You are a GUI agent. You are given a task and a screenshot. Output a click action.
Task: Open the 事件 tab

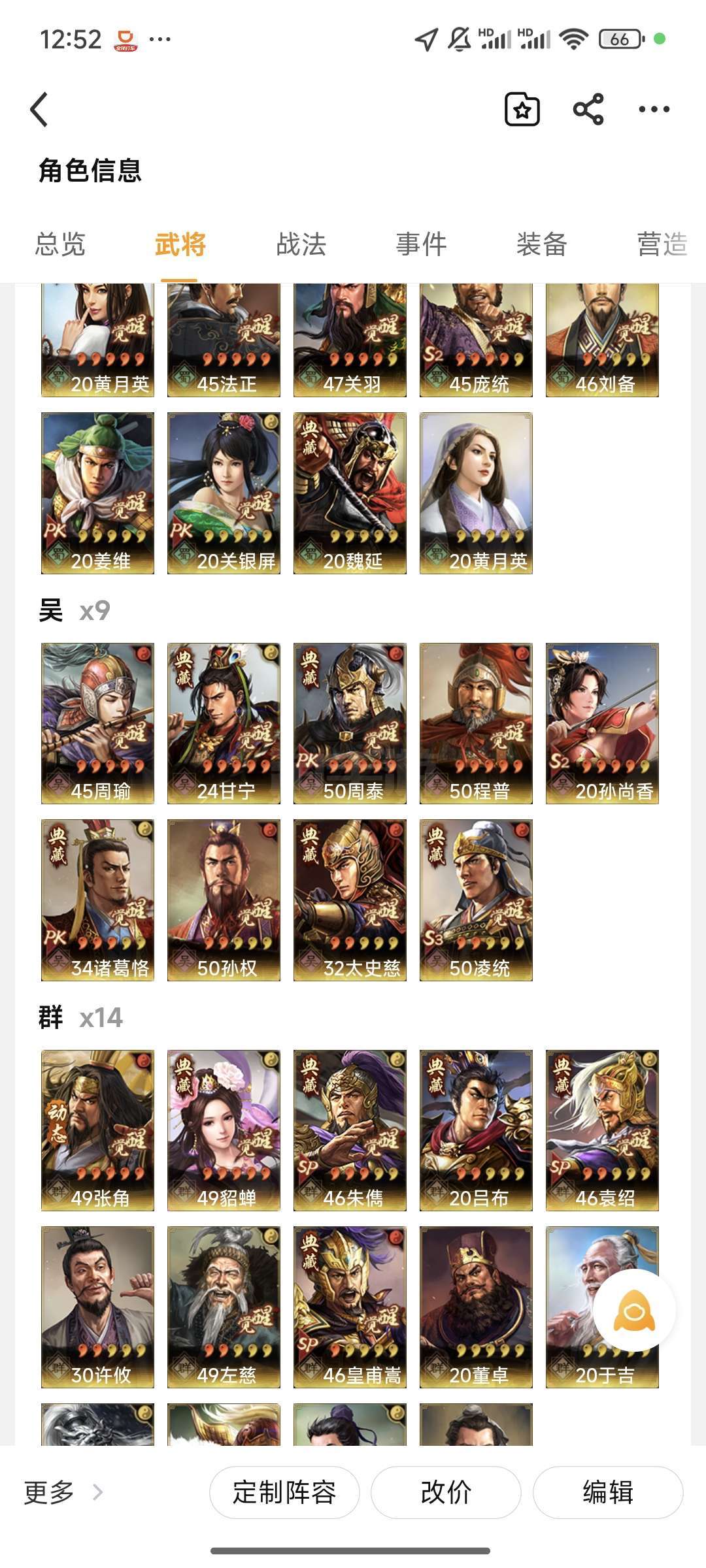422,245
